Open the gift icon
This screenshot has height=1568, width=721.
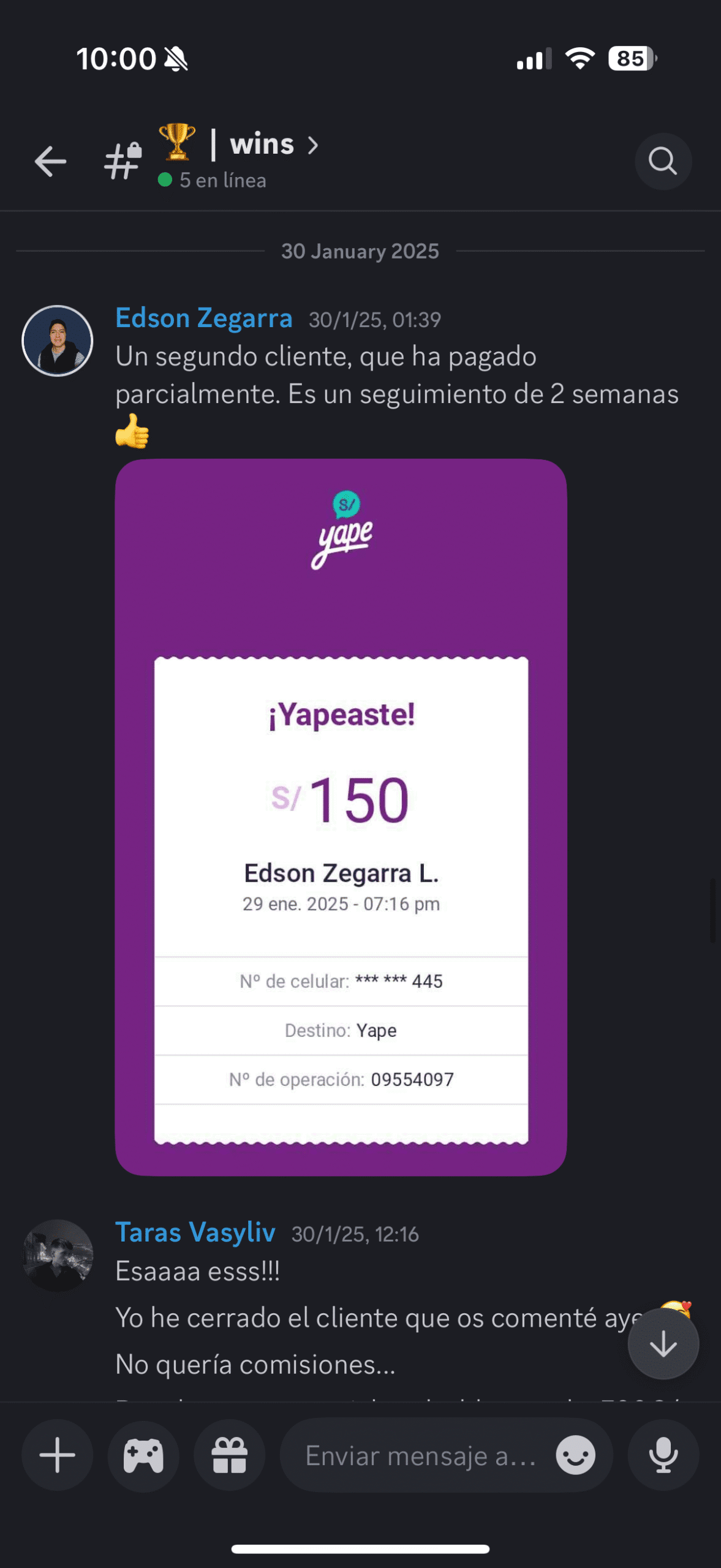pyautogui.click(x=230, y=1455)
